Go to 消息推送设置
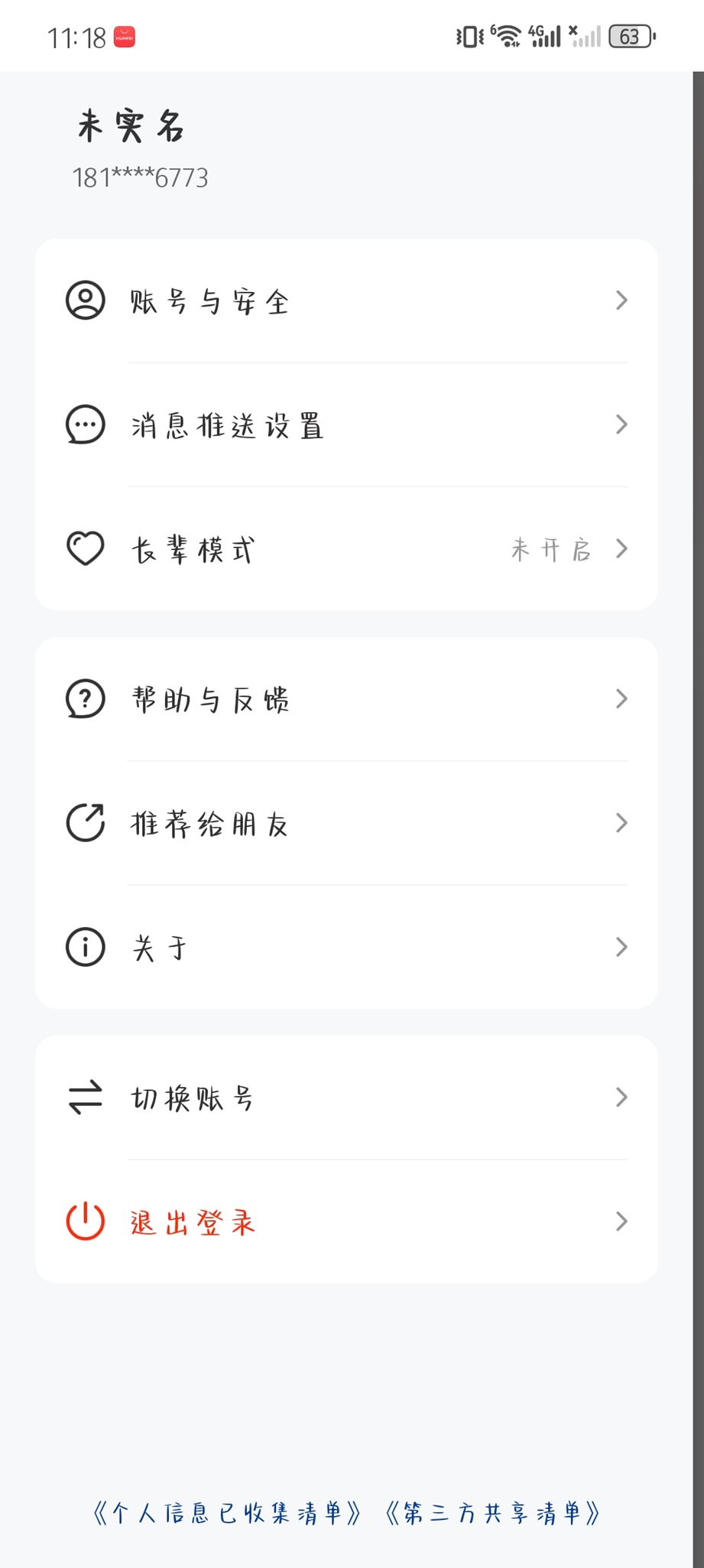704x1568 pixels. 346,425
